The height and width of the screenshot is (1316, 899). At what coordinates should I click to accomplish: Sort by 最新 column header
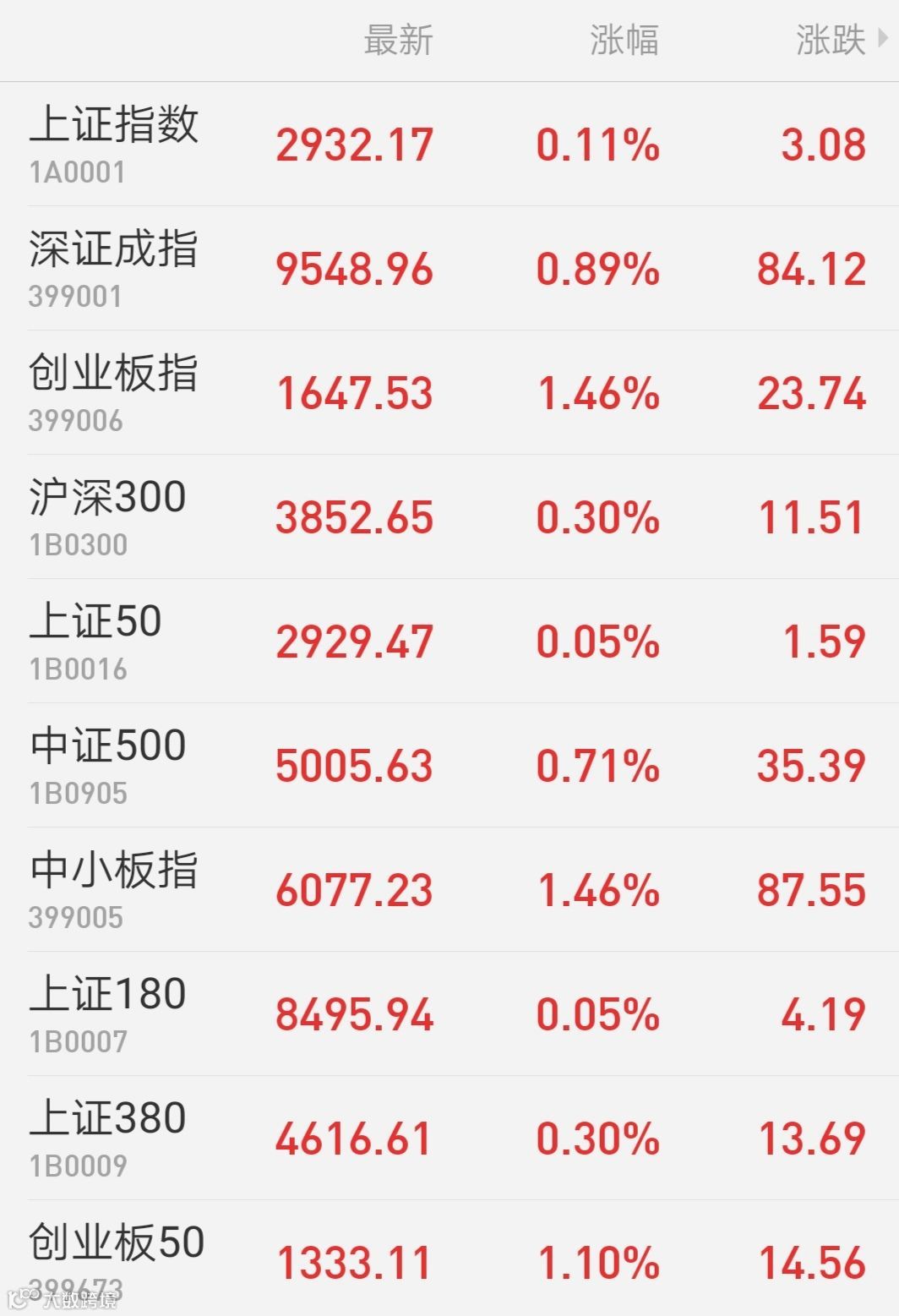tap(398, 41)
